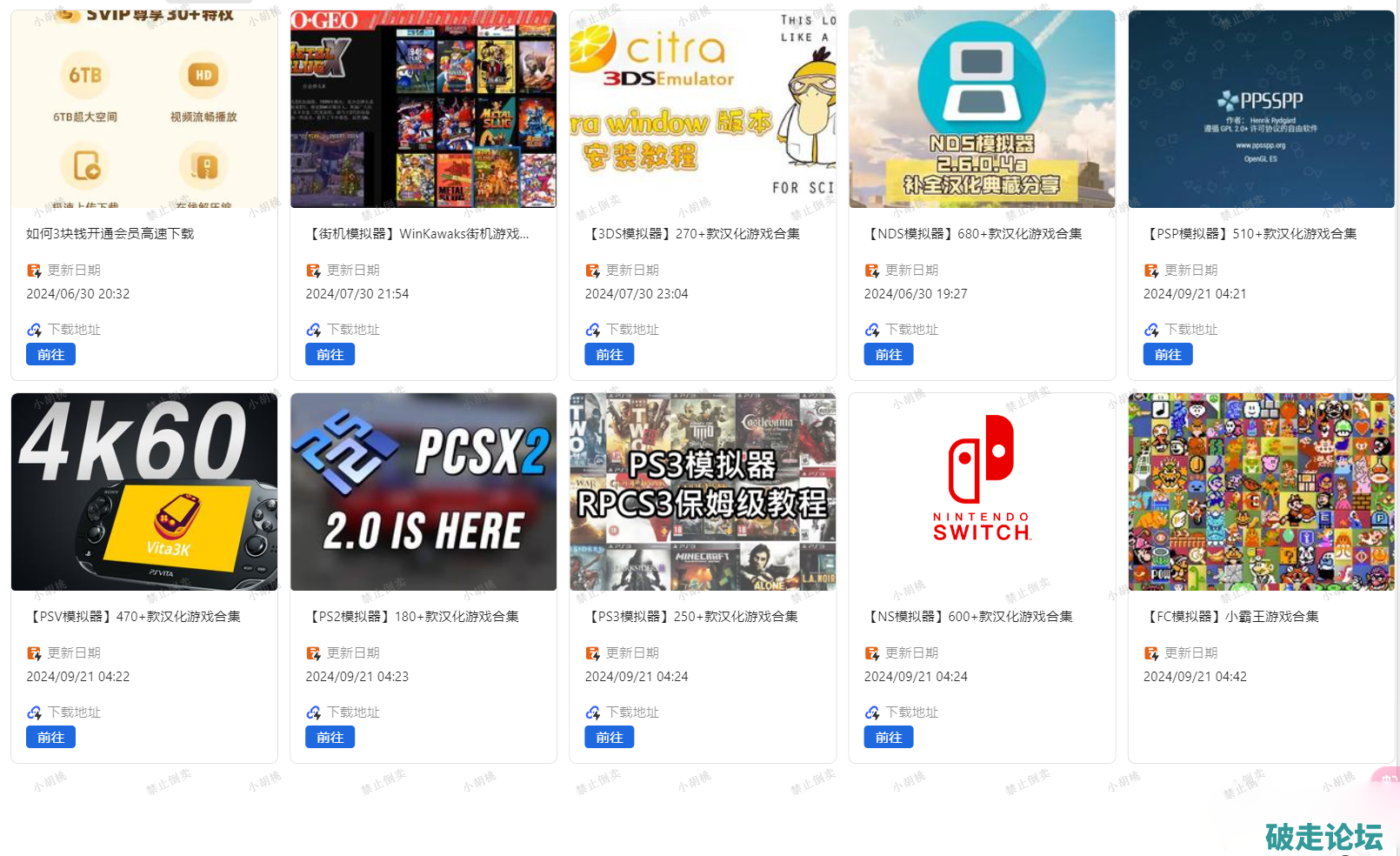The image size is (1400, 856).
Task: Open the SVIP 6TB超大空间 cover tile
Action: point(144,109)
